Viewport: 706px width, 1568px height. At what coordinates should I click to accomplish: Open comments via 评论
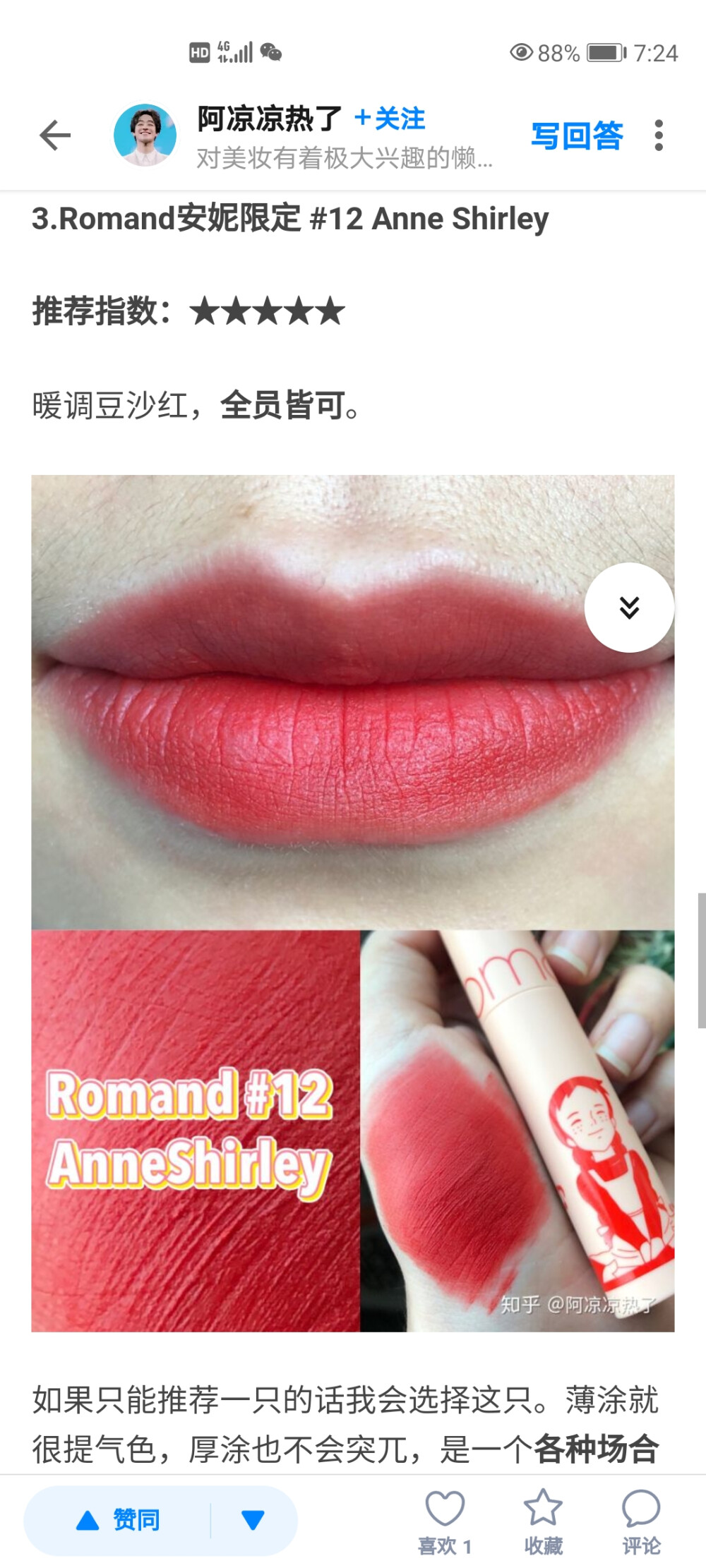point(641,1521)
